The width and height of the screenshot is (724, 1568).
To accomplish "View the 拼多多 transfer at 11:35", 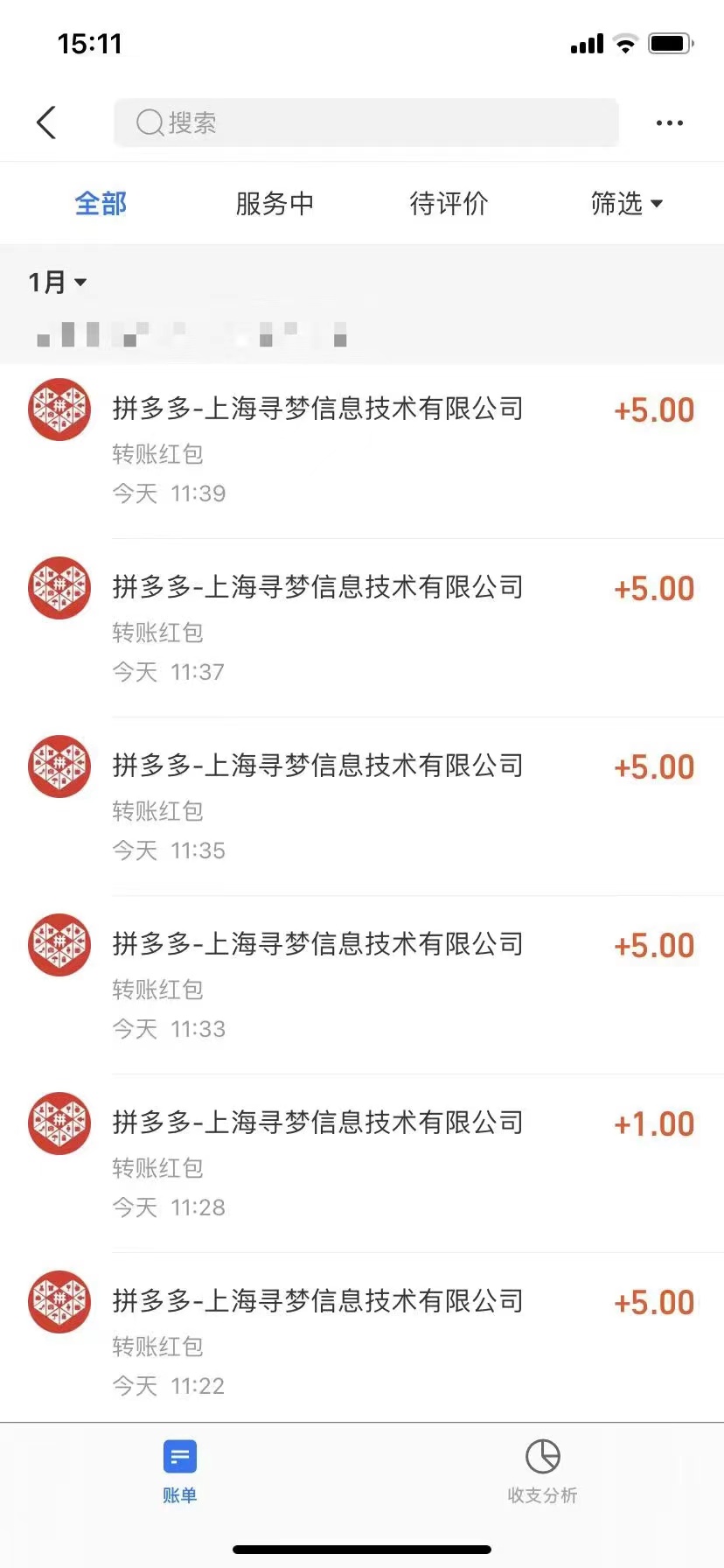I will [x=362, y=807].
